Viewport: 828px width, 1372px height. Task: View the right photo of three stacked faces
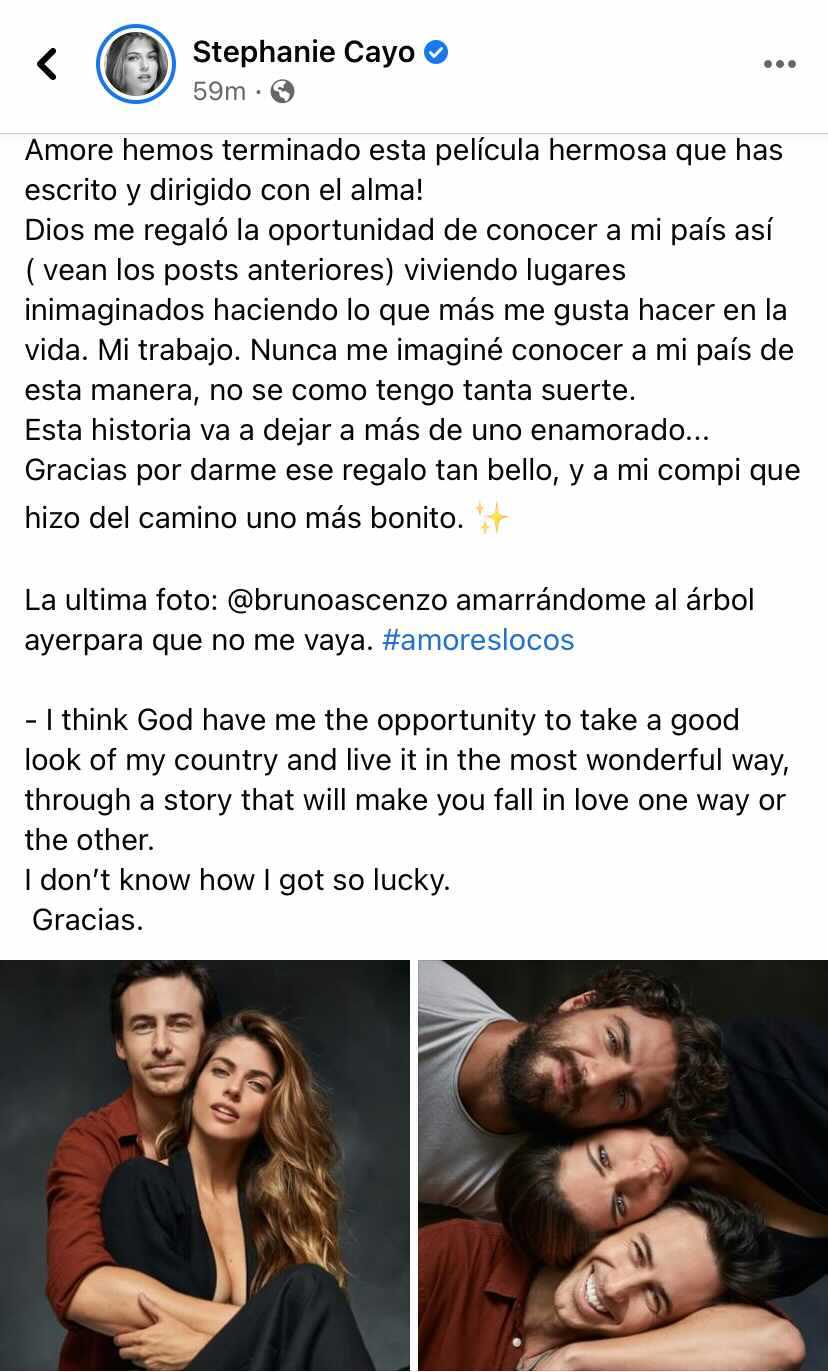click(x=623, y=1166)
